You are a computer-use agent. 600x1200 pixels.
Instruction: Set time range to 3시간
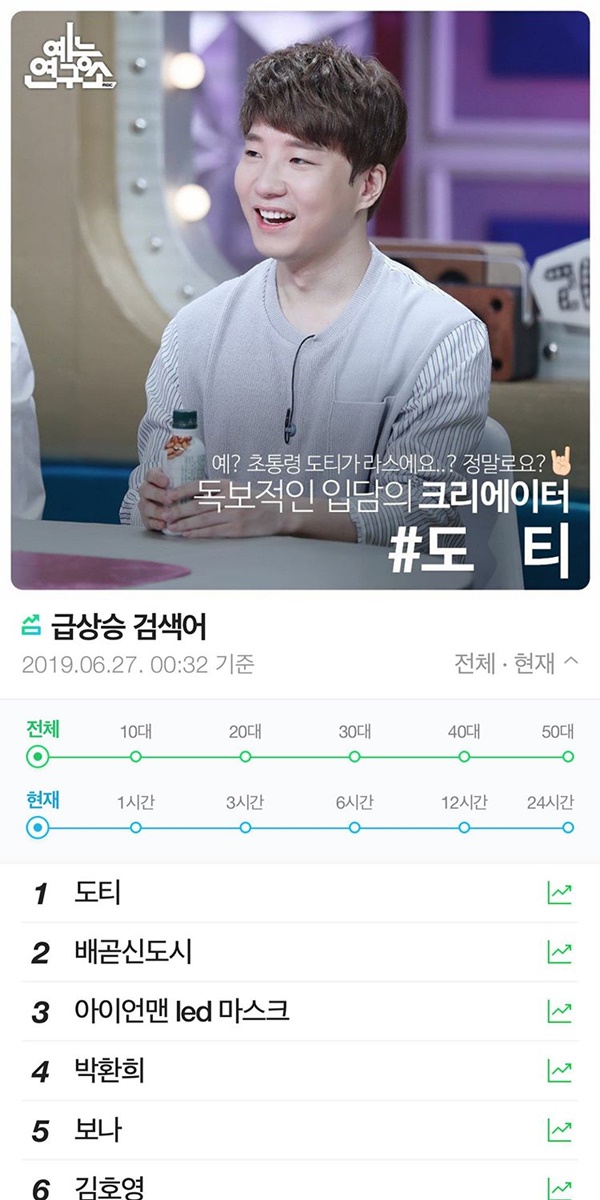[245, 827]
